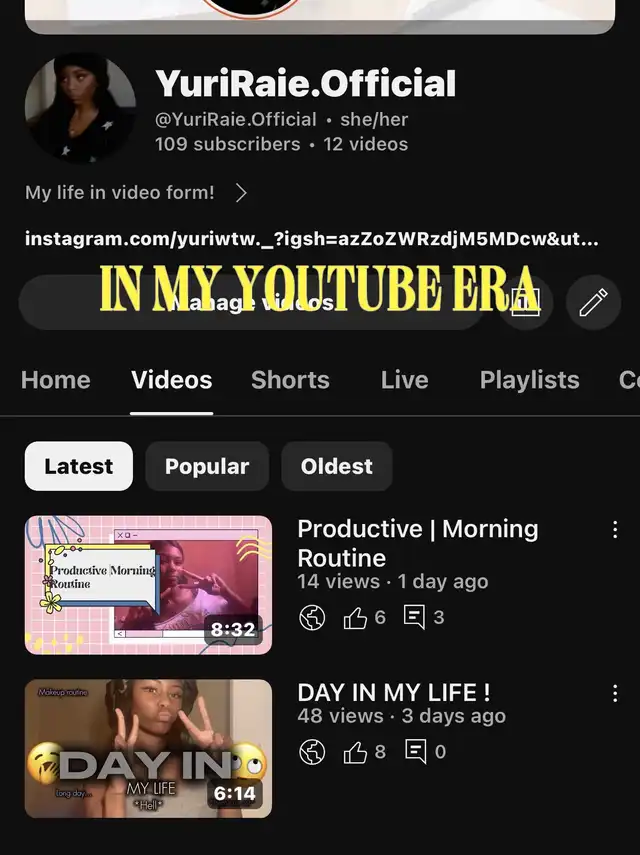Open the Playlists tab

pyautogui.click(x=529, y=380)
